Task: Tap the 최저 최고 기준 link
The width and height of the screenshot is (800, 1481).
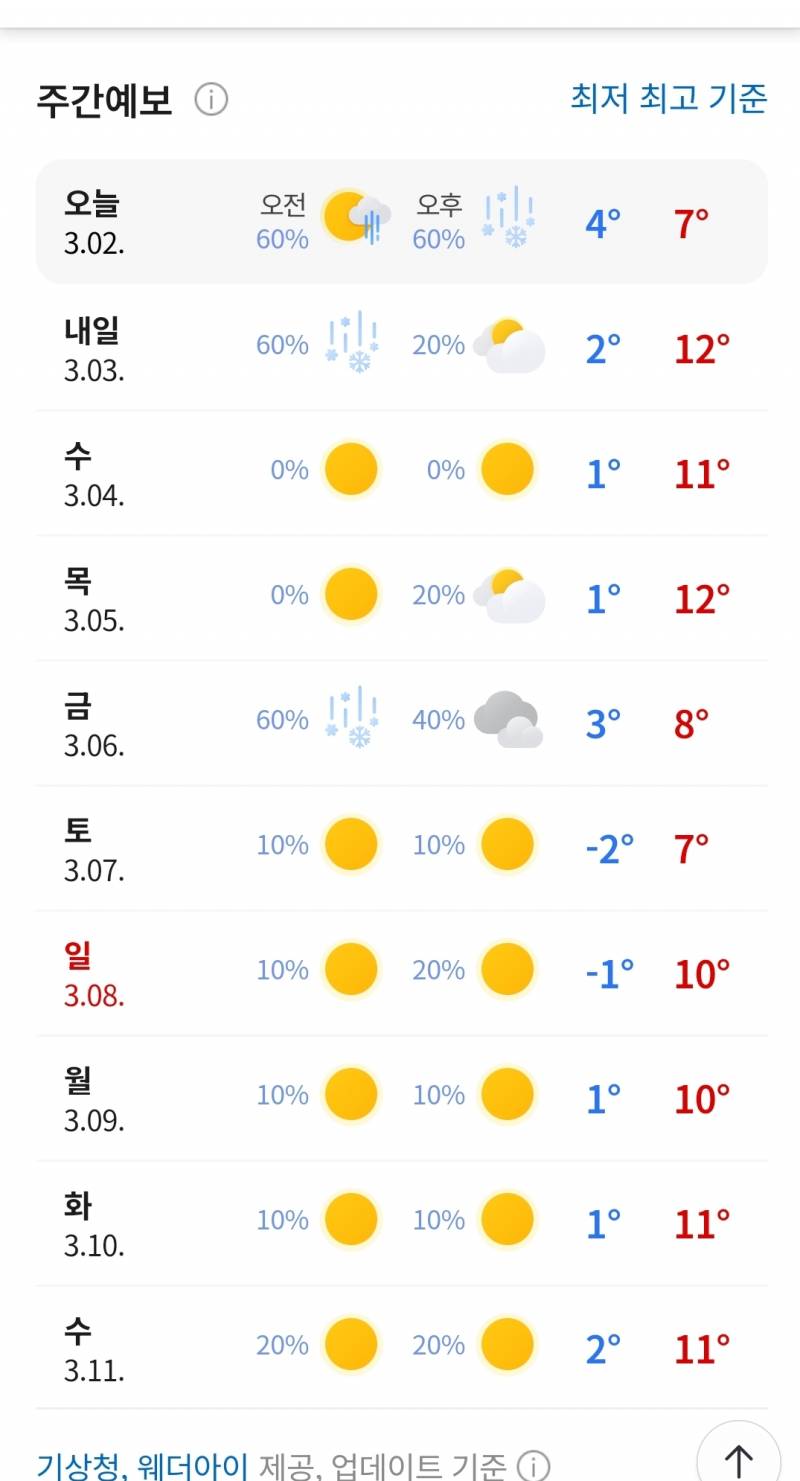Action: (x=669, y=99)
